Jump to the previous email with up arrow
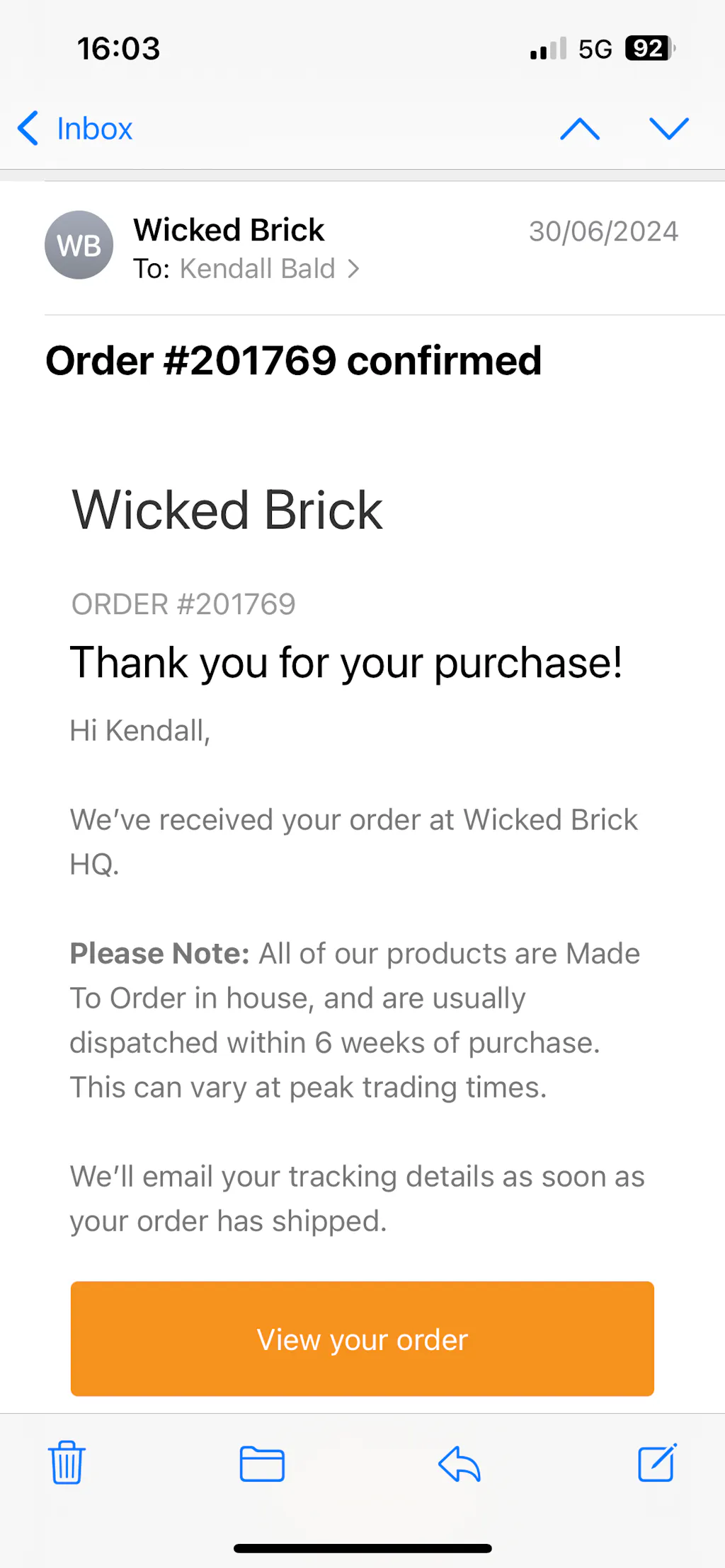Viewport: 725px width, 1568px height. [579, 129]
